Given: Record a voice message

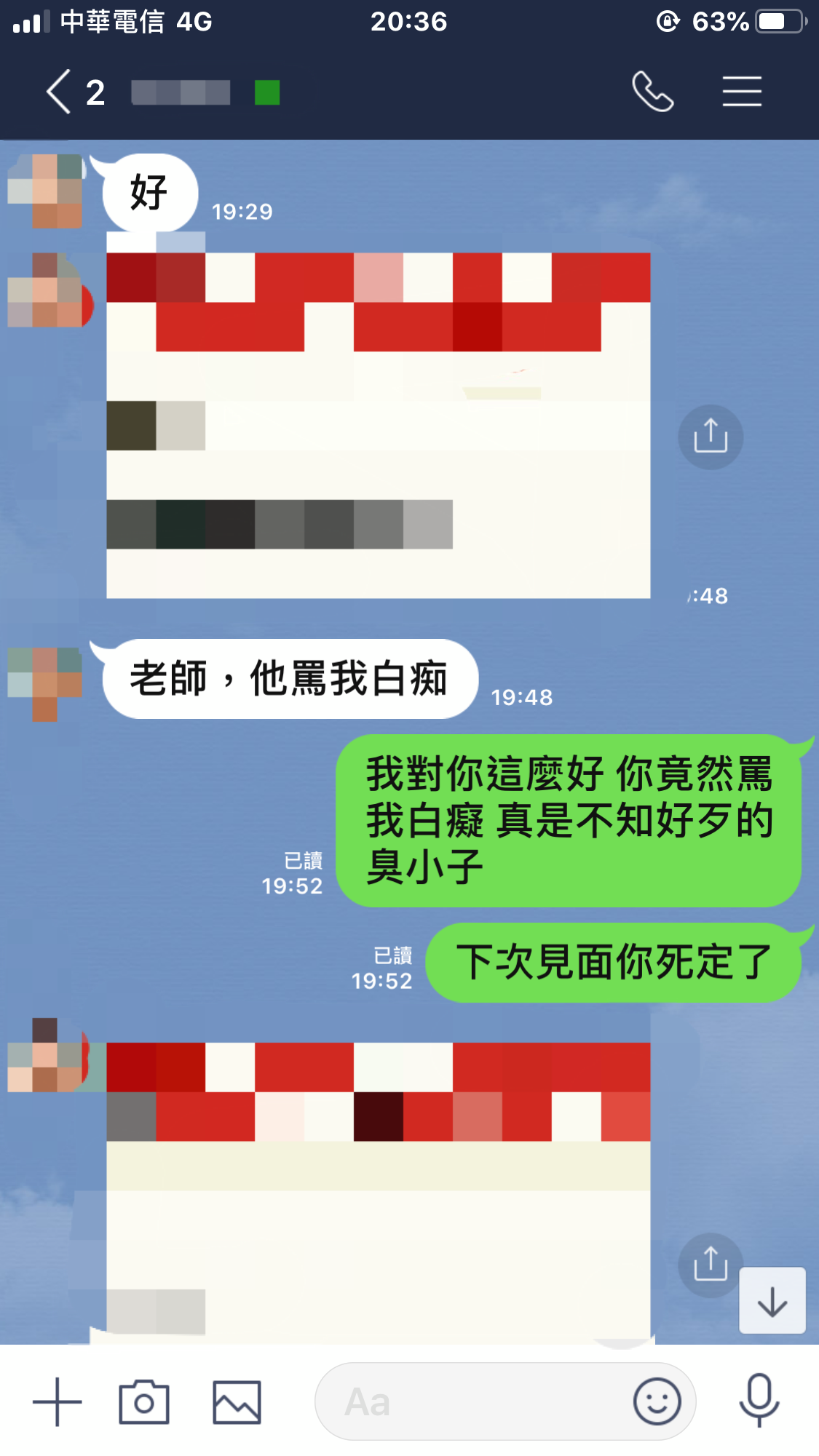Looking at the screenshot, I should [x=759, y=1401].
